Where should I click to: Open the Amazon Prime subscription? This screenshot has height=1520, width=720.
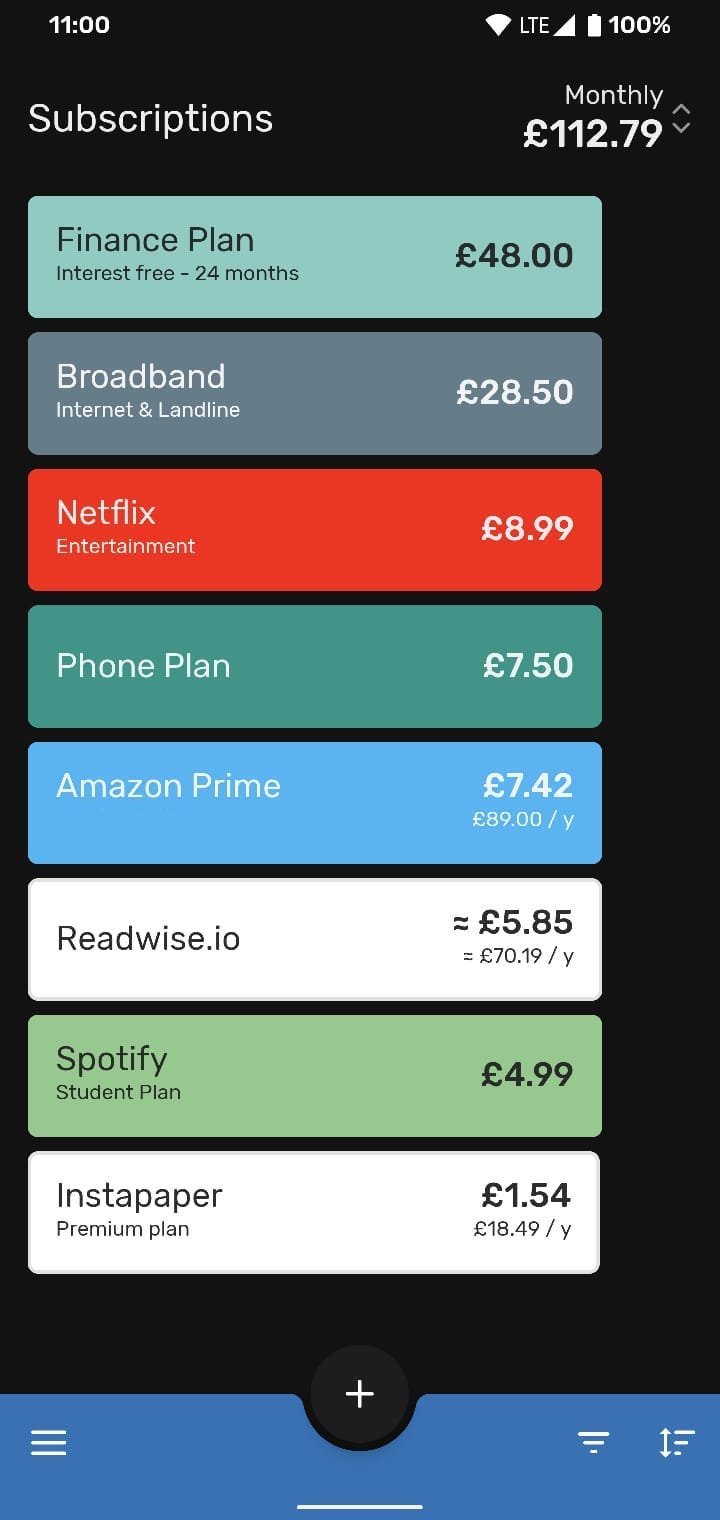[x=315, y=803]
